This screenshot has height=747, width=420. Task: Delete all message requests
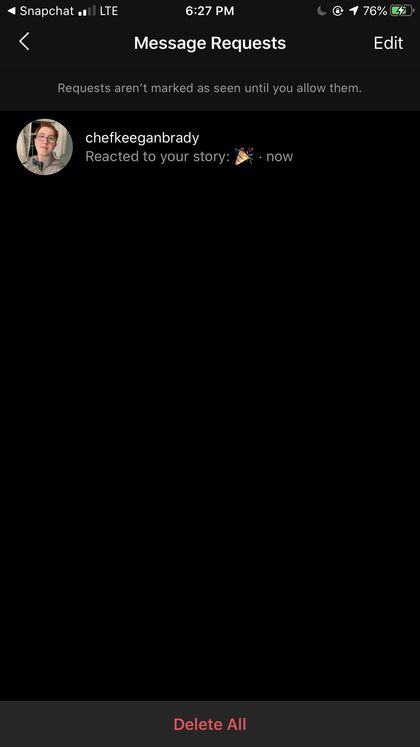[x=210, y=724]
